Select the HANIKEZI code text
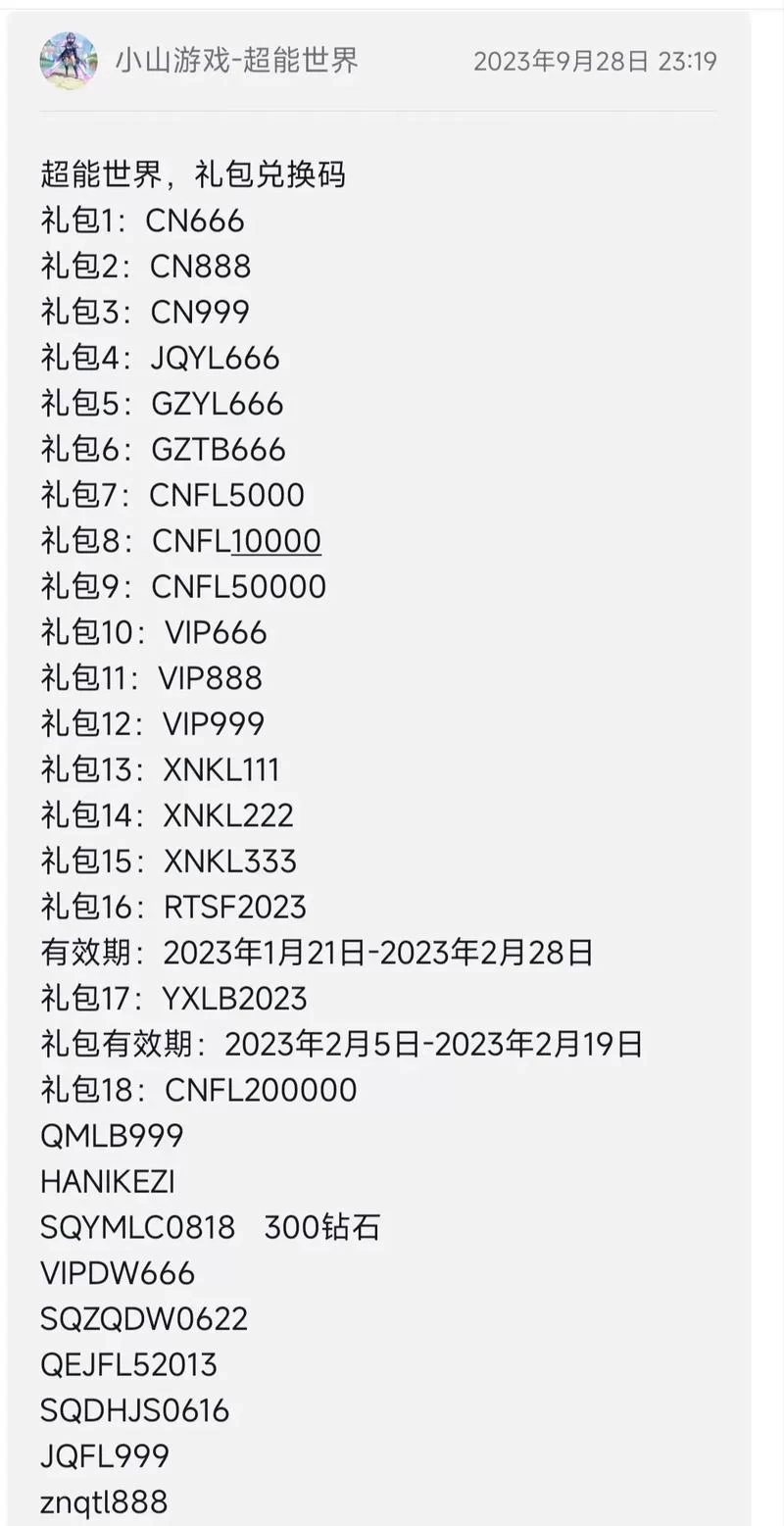 tap(108, 1182)
